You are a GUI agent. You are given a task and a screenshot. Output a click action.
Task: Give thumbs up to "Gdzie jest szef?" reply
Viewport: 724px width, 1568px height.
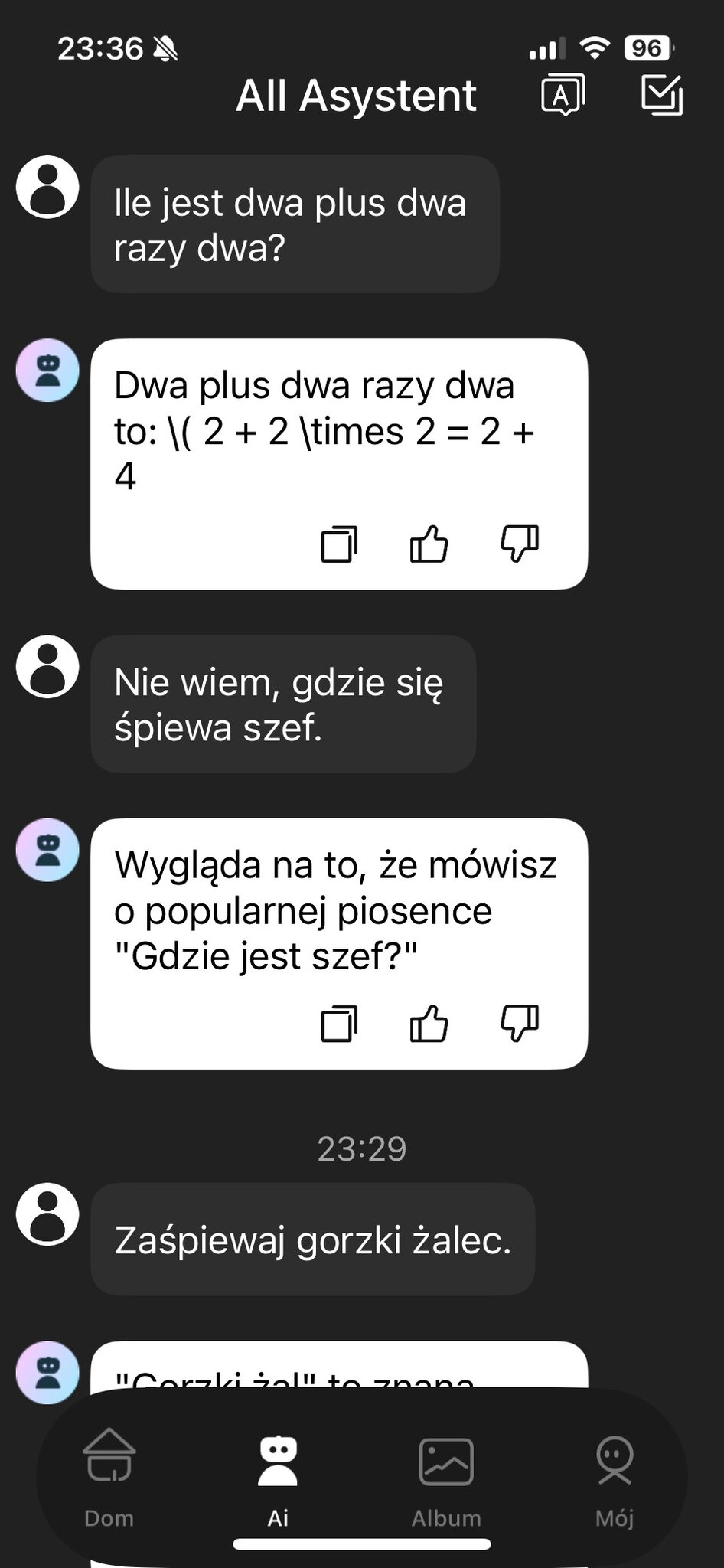[x=429, y=1024]
